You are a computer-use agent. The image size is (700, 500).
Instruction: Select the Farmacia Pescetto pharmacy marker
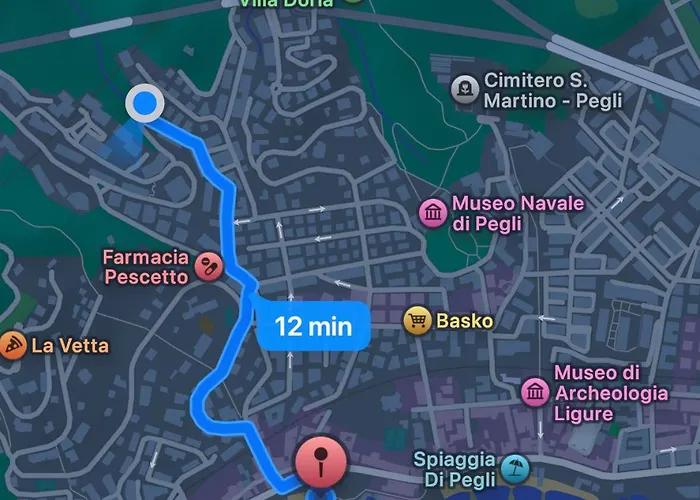209,266
